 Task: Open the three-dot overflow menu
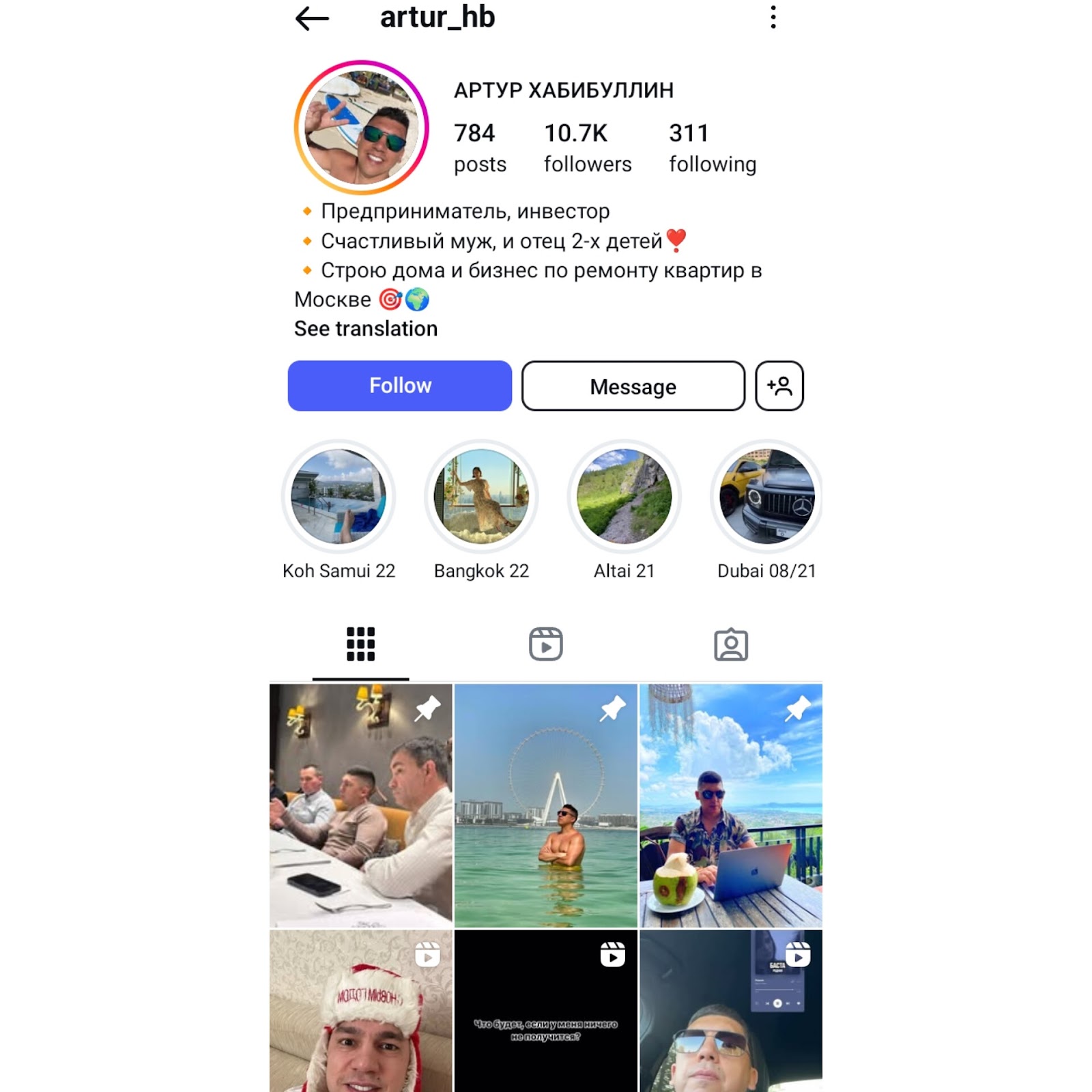point(773,17)
